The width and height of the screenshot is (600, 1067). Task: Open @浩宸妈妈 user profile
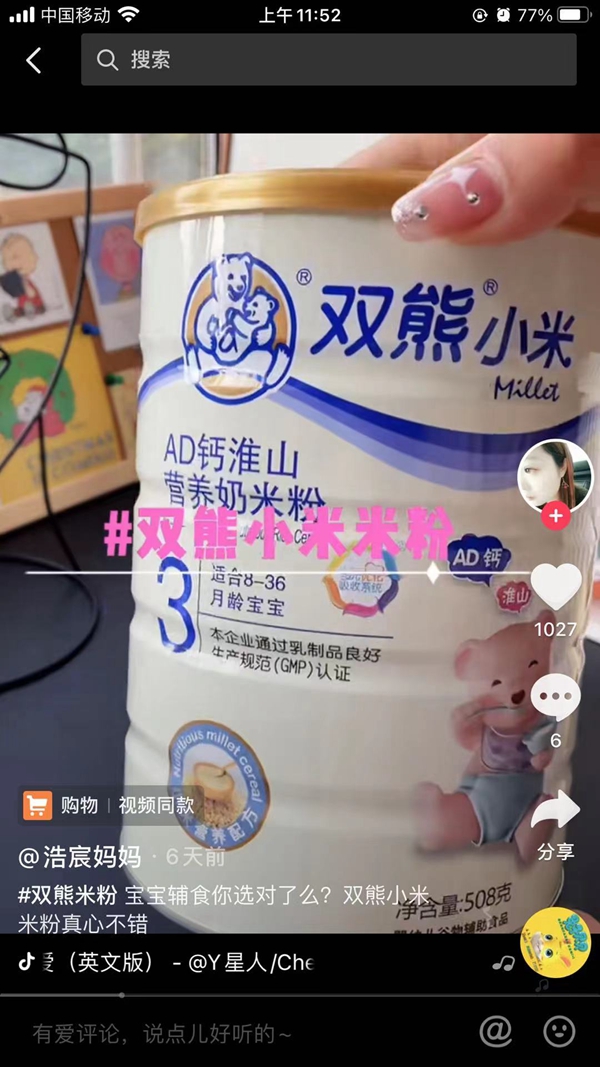(80, 857)
